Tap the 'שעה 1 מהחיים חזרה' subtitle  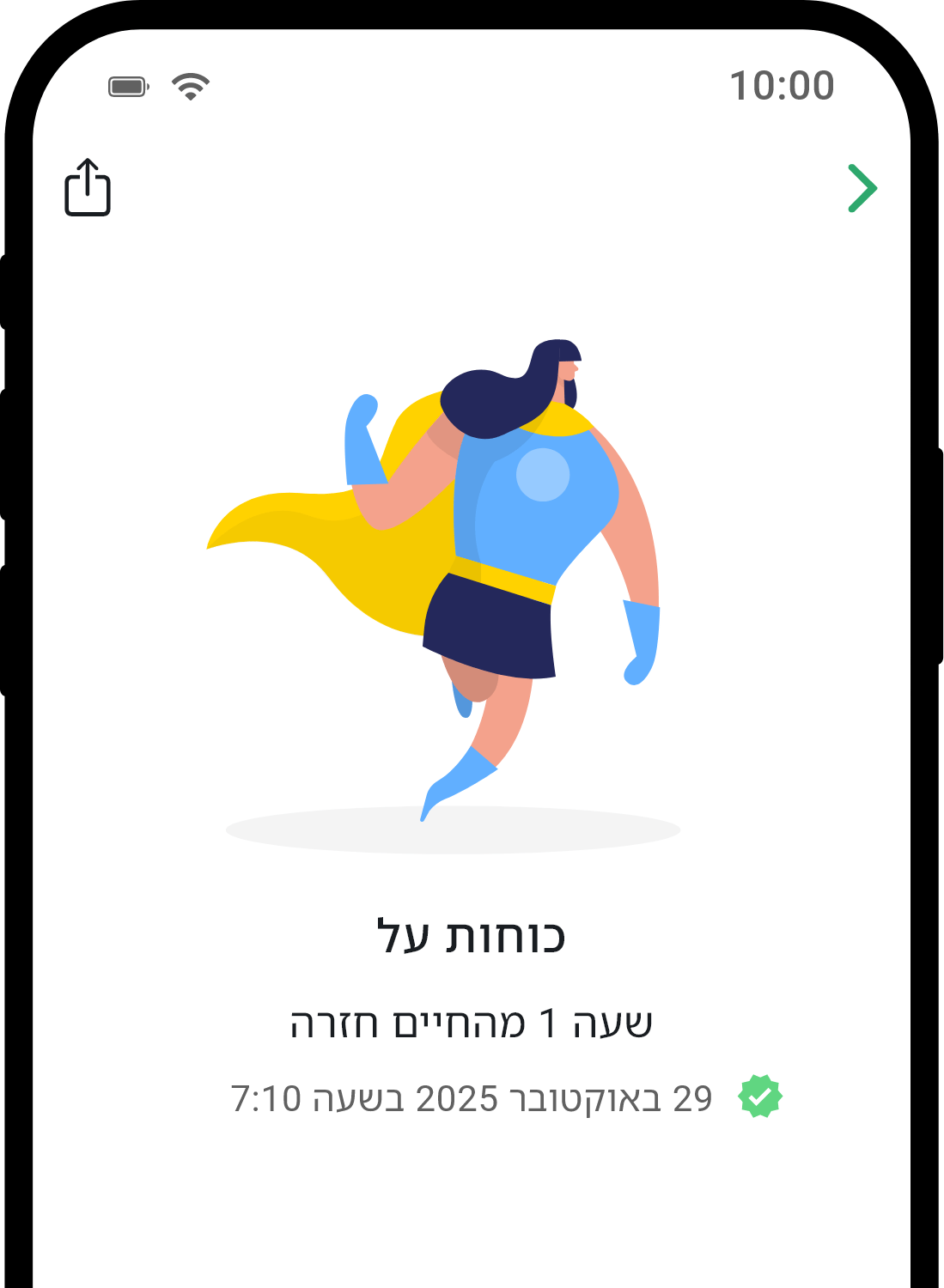point(472,1023)
